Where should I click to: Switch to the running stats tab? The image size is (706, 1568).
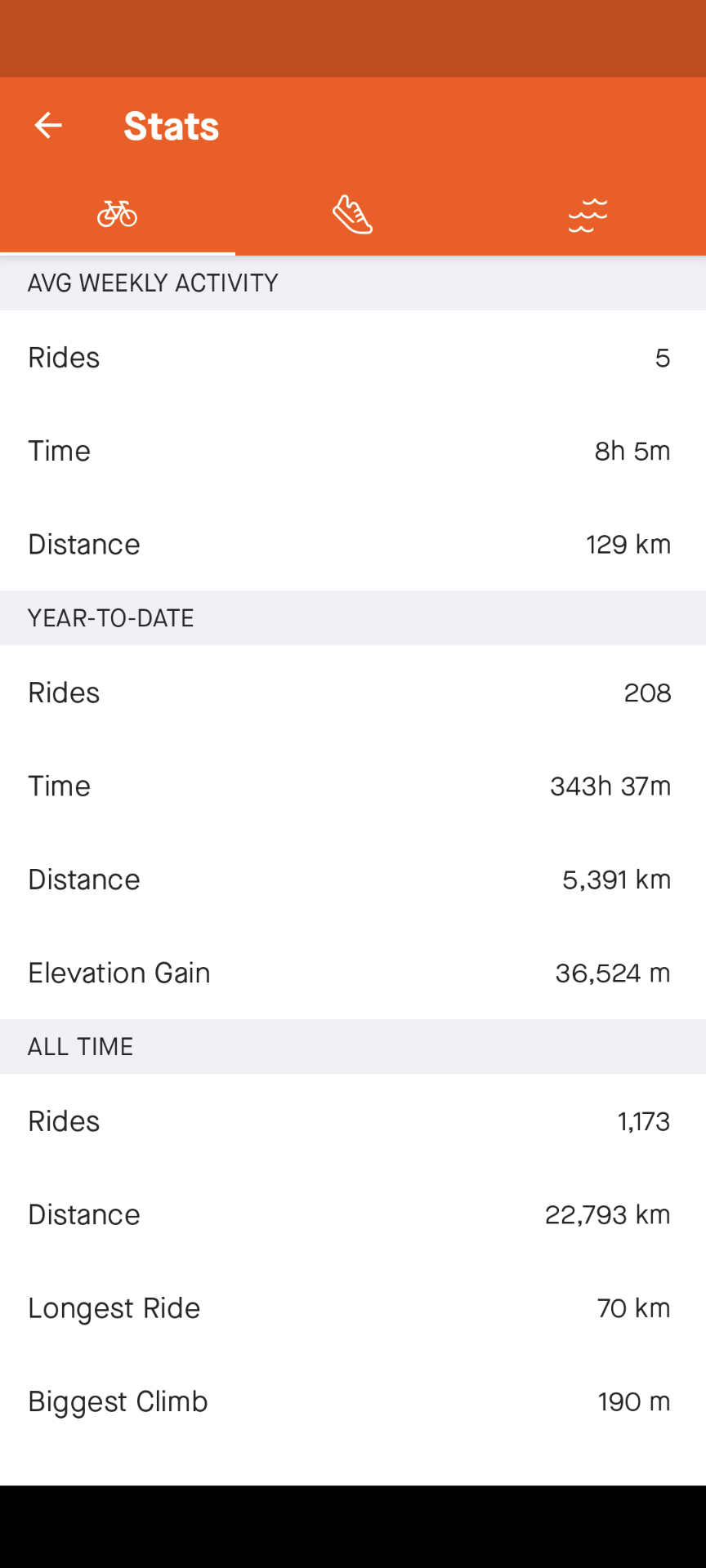tap(352, 215)
